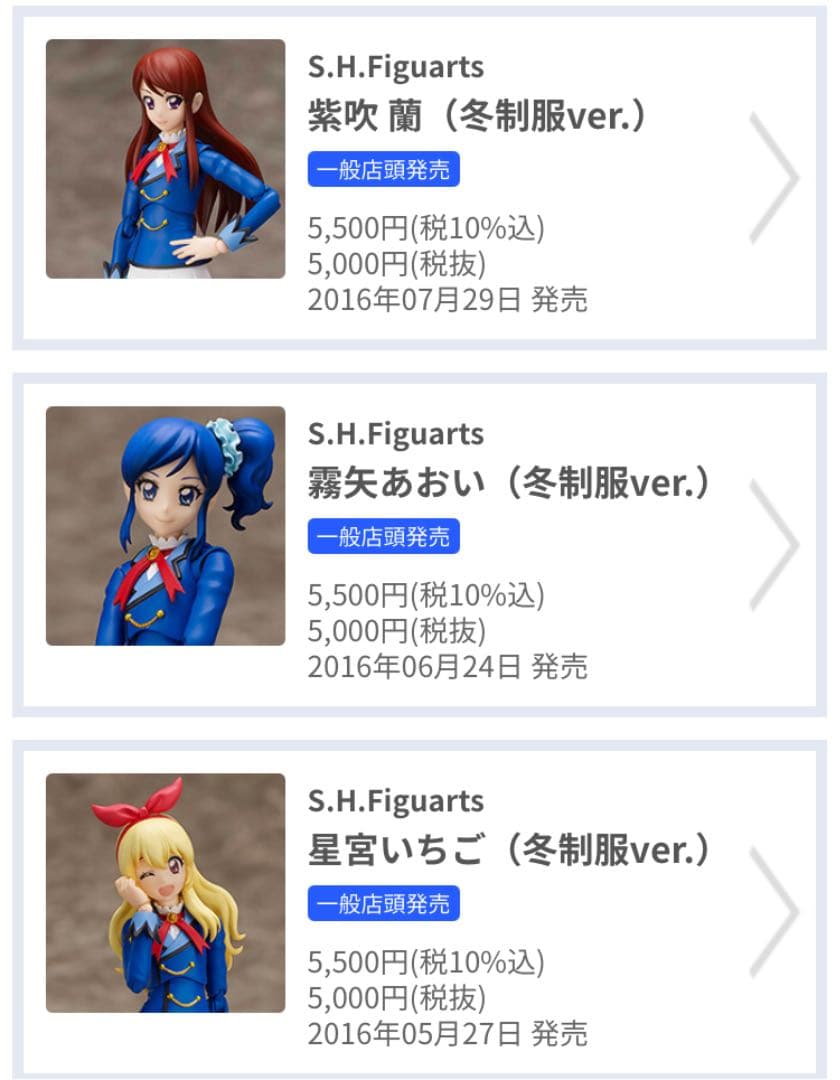Click the S.H.Figuarts brand label on the middle card
This screenshot has height=1080, width=840.
(x=396, y=434)
